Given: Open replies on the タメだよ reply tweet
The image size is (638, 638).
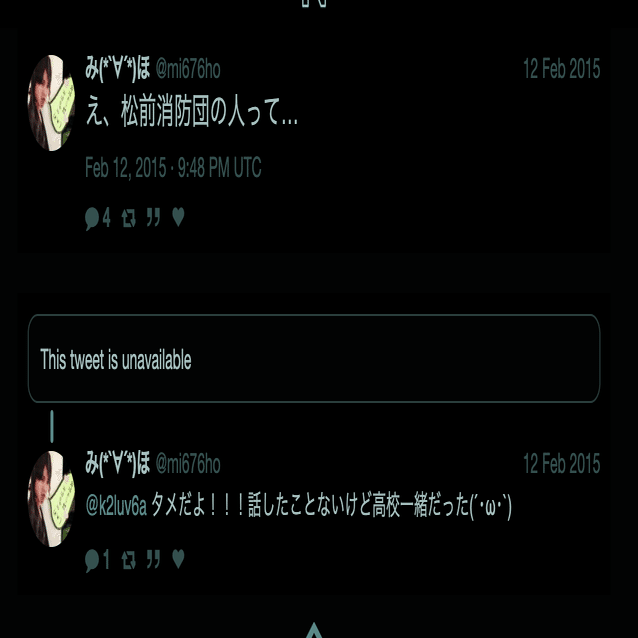Looking at the screenshot, I should (x=97, y=560).
